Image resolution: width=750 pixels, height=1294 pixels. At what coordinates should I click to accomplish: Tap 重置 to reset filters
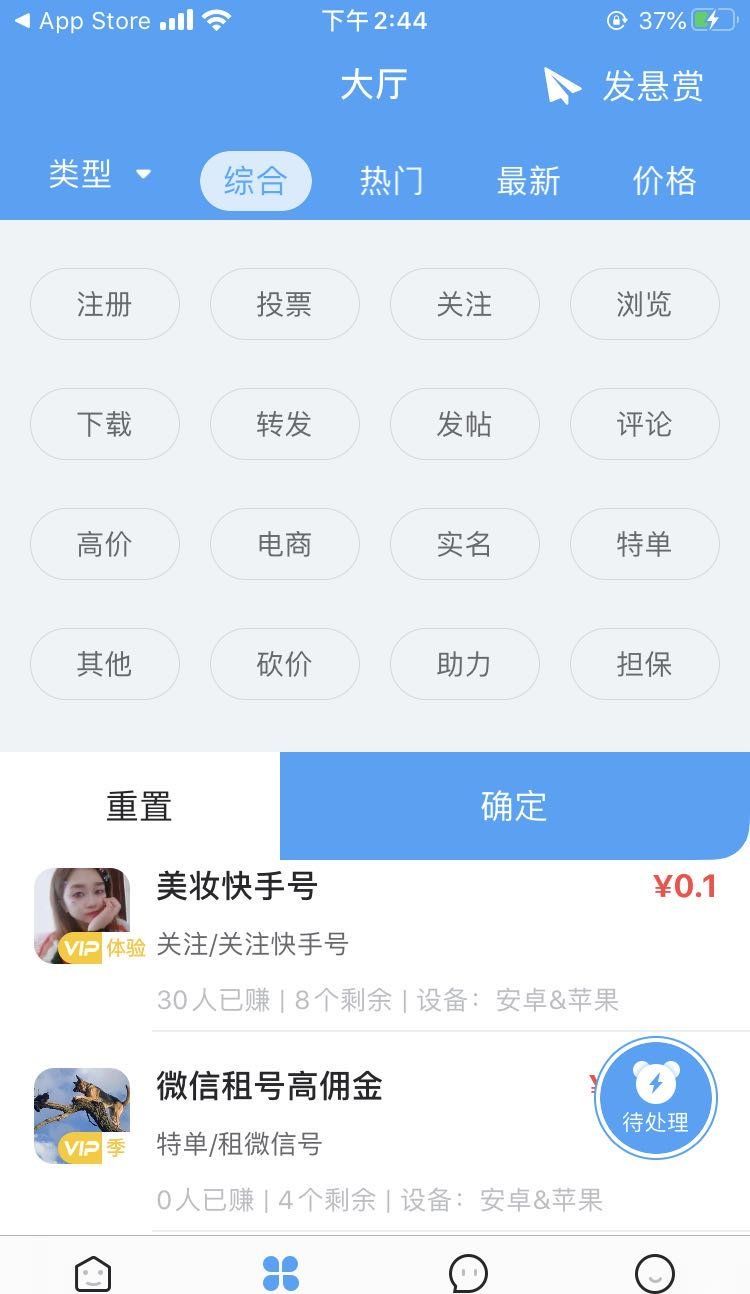point(139,805)
